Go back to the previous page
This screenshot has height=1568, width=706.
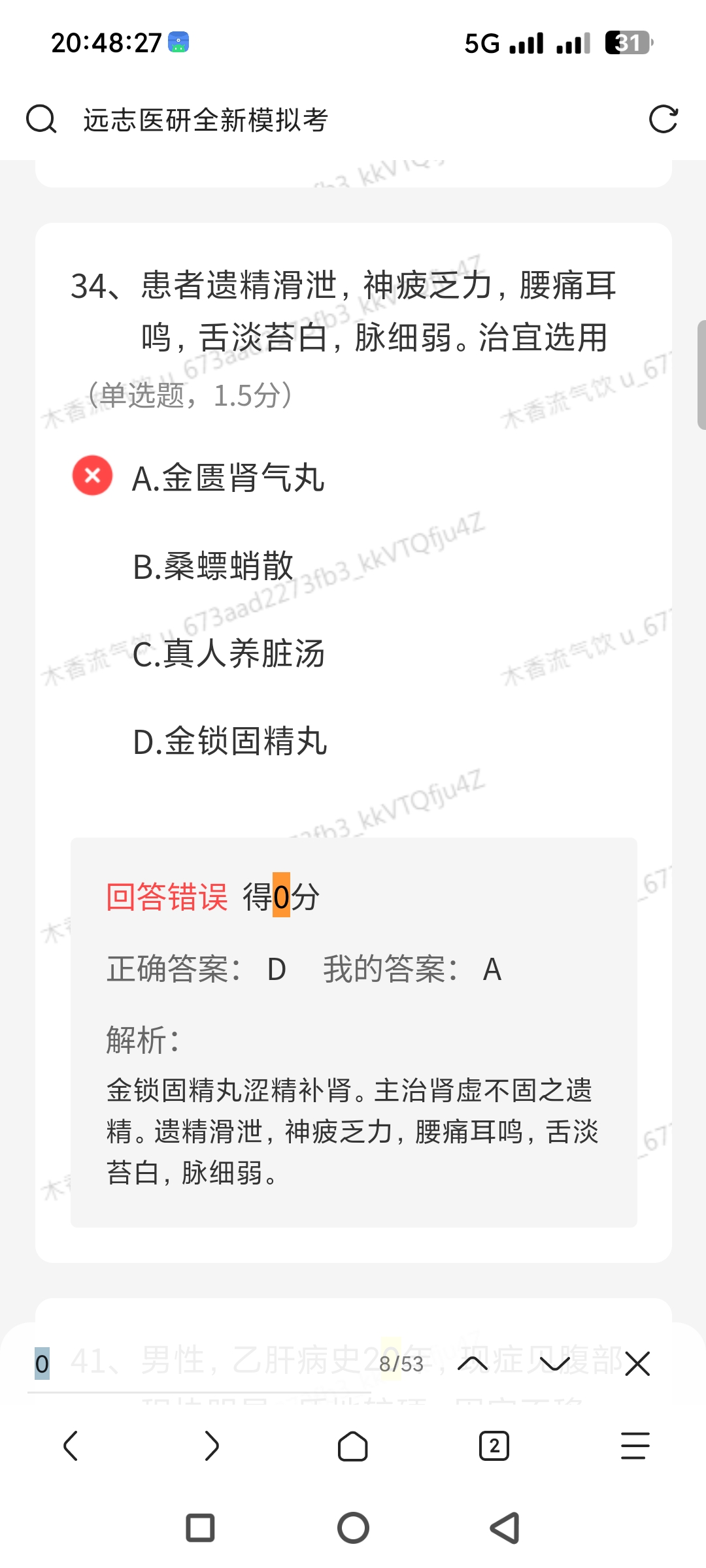(x=71, y=1445)
